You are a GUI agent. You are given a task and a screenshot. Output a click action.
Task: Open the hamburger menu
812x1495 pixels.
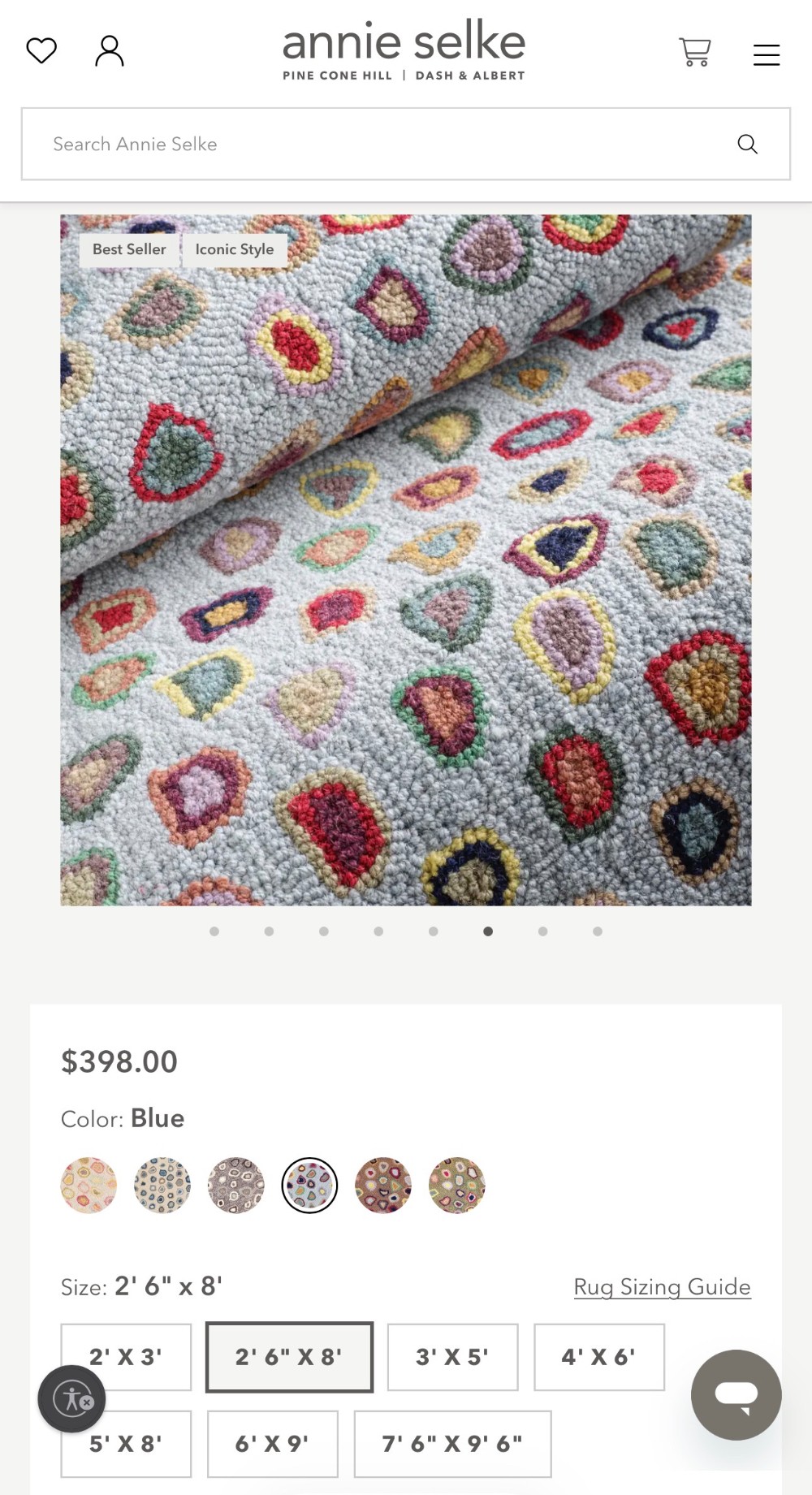click(766, 54)
